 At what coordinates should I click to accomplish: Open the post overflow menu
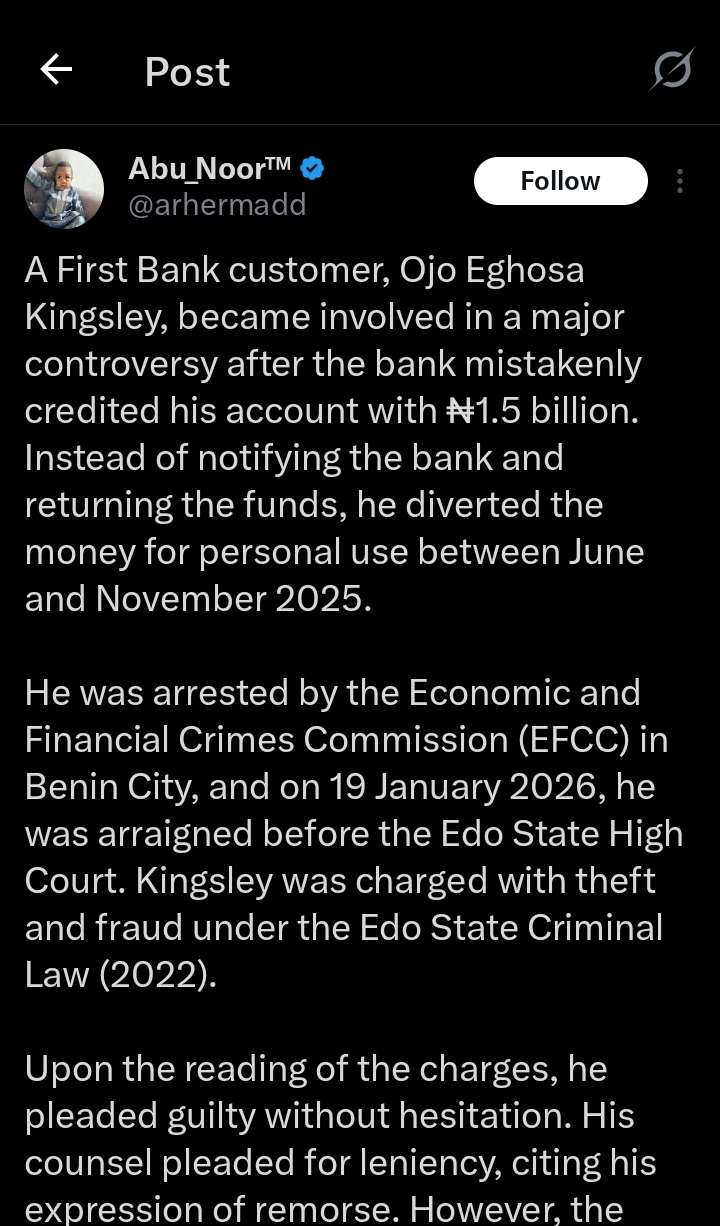pos(680,181)
